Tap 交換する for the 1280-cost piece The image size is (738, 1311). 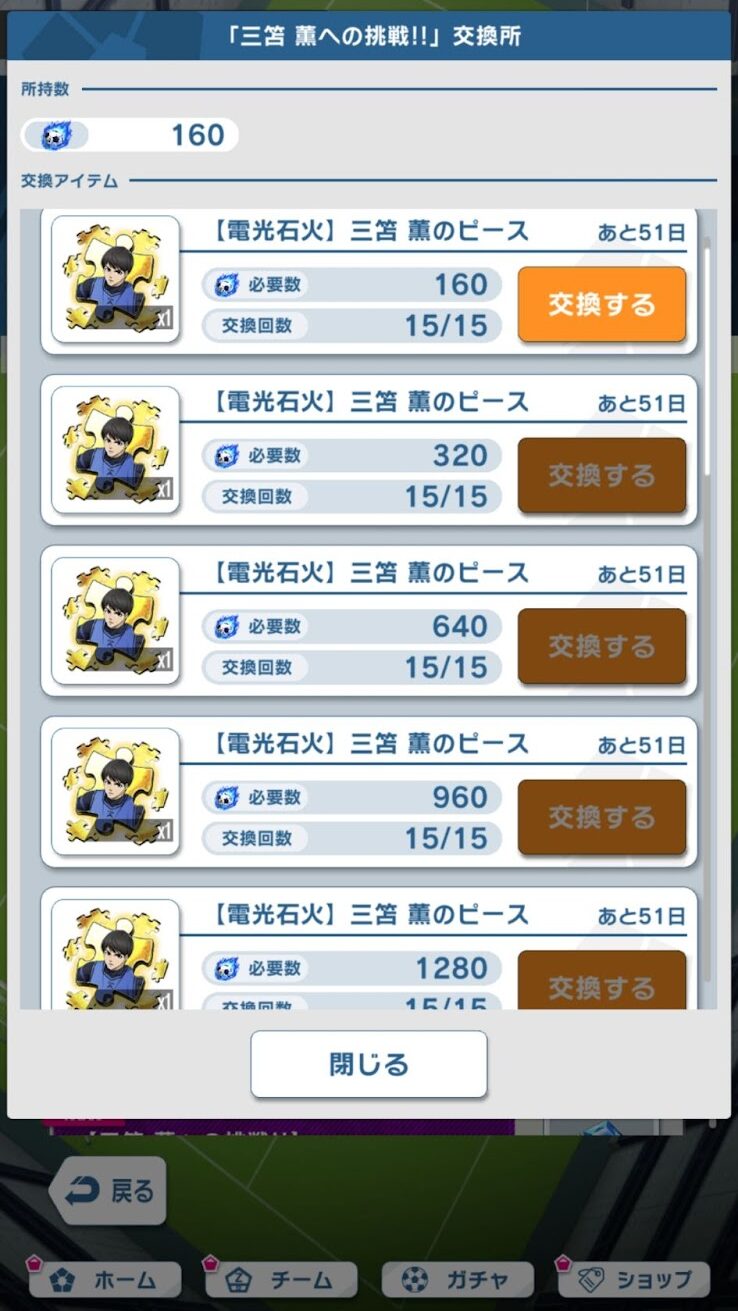coord(601,983)
